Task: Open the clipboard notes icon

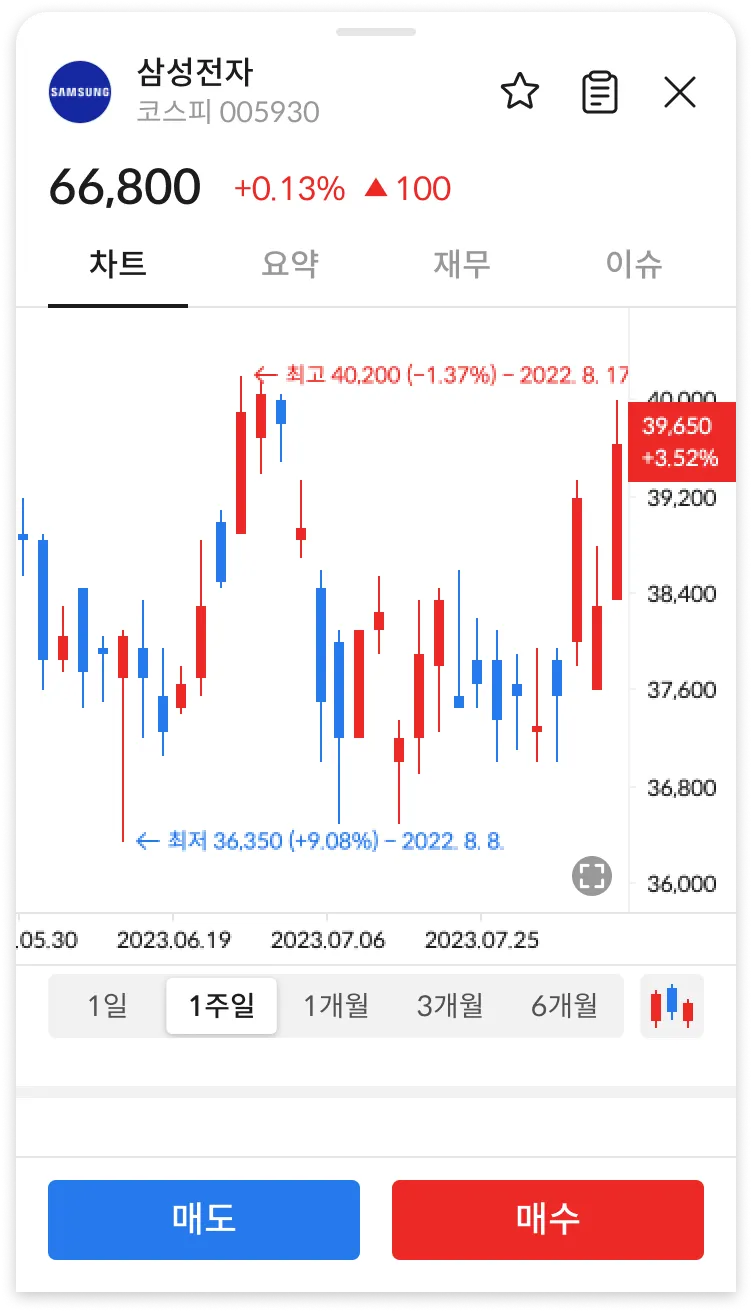Action: point(599,93)
